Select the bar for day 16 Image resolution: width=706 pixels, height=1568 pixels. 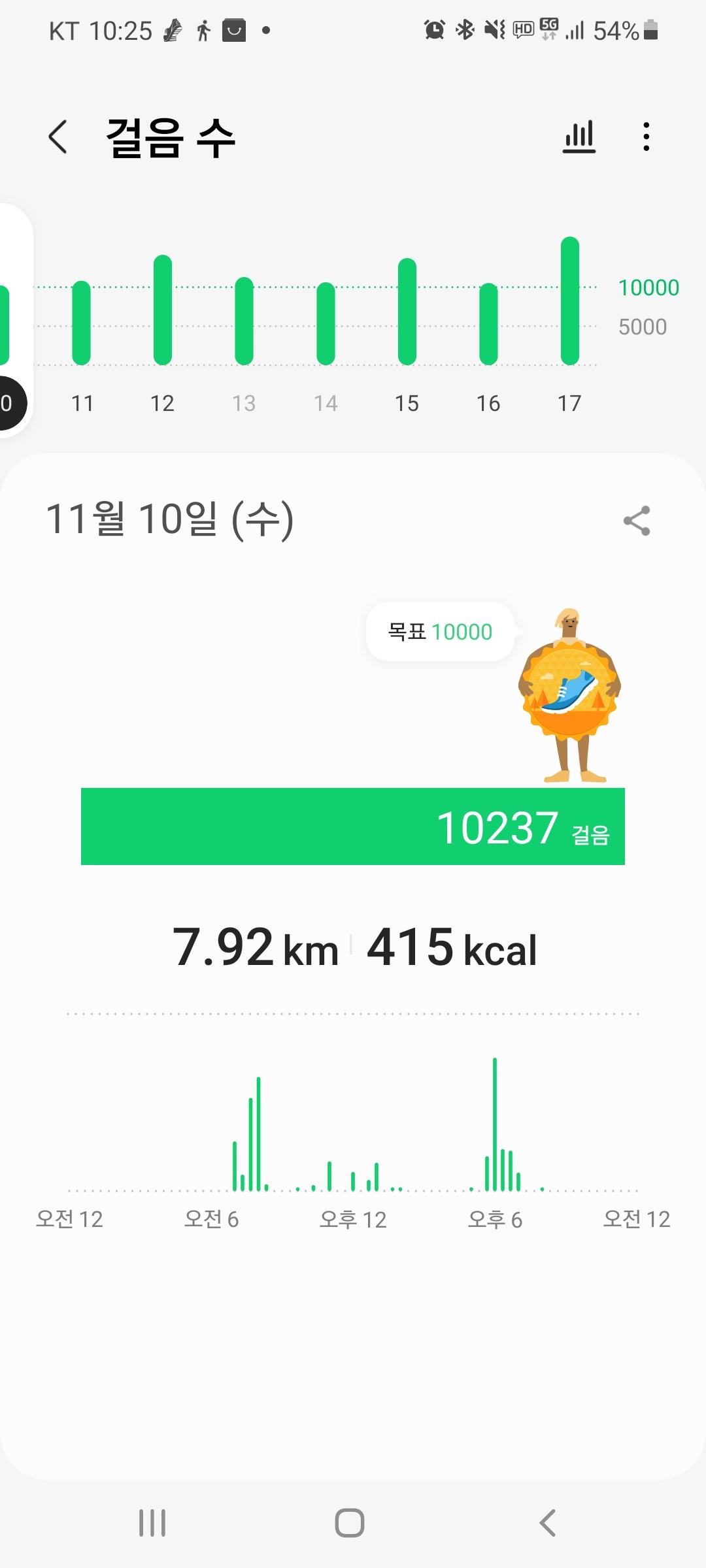488,324
